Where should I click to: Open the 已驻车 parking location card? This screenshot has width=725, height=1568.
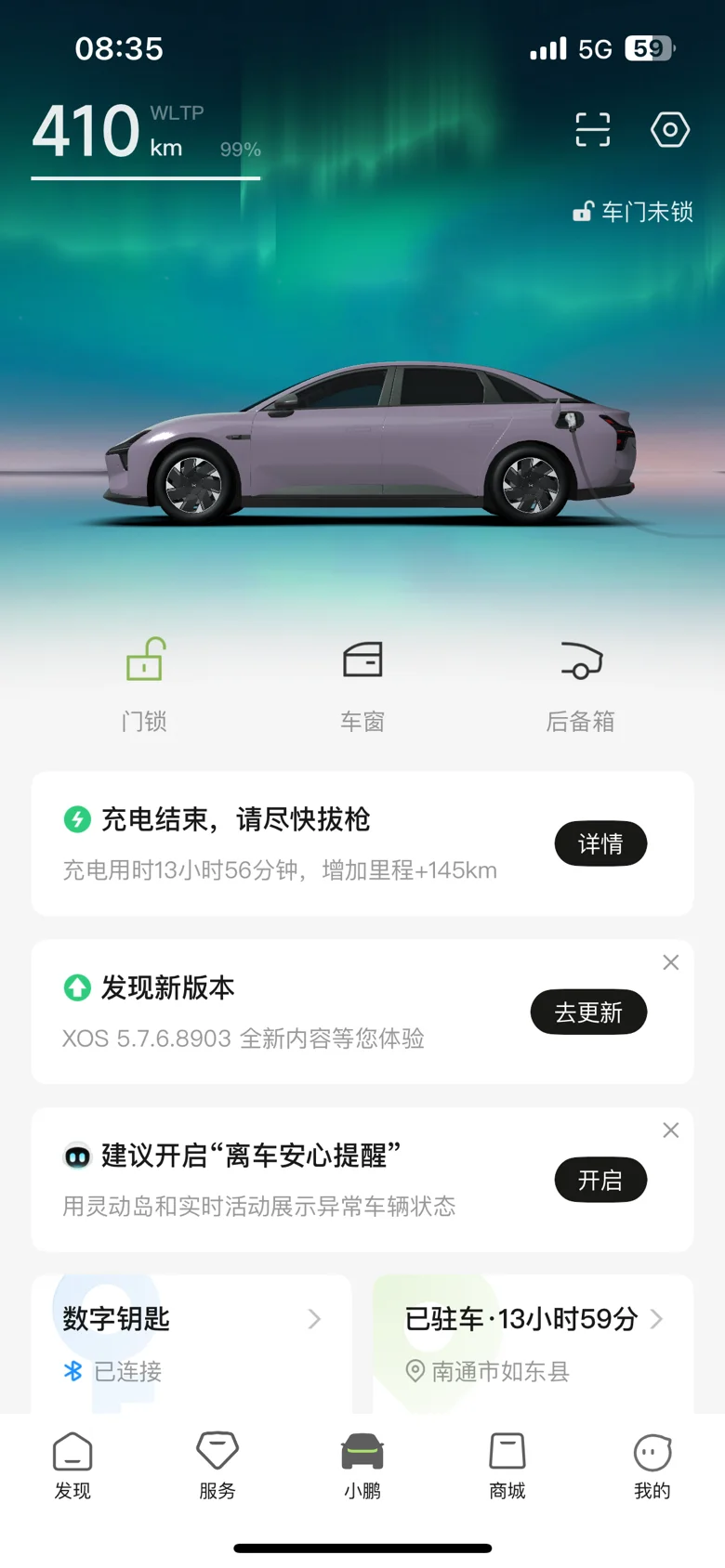(534, 1344)
